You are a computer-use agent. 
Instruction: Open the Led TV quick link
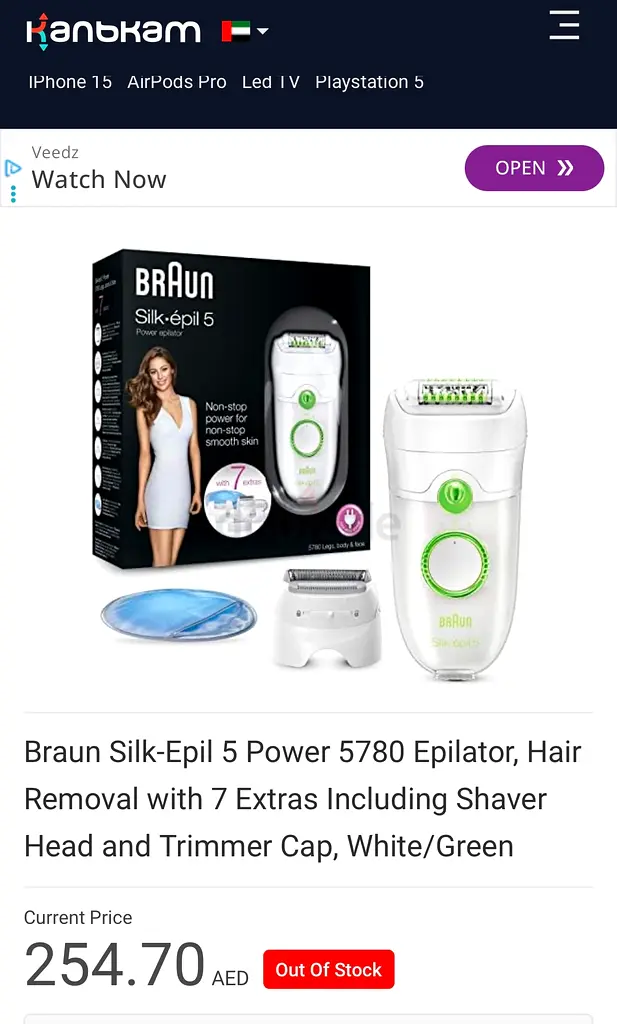[270, 82]
